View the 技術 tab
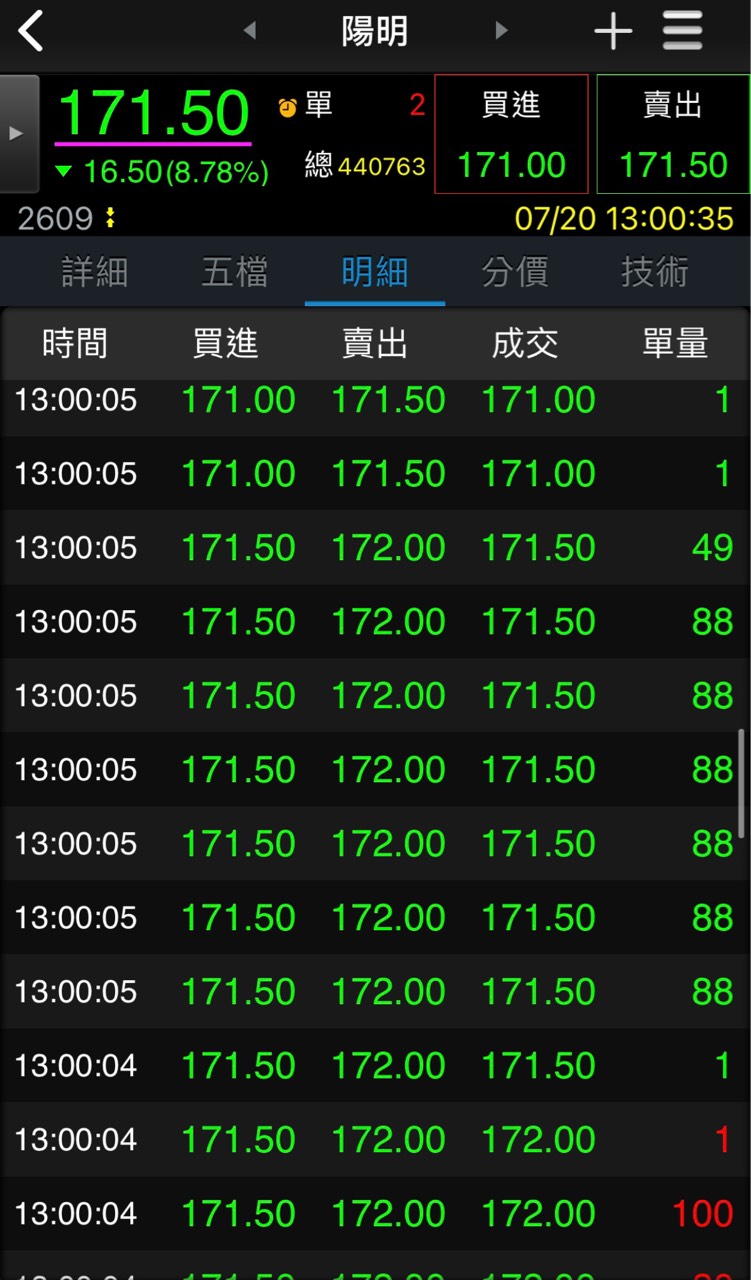Viewport: 751px width, 1280px height. pos(655,272)
